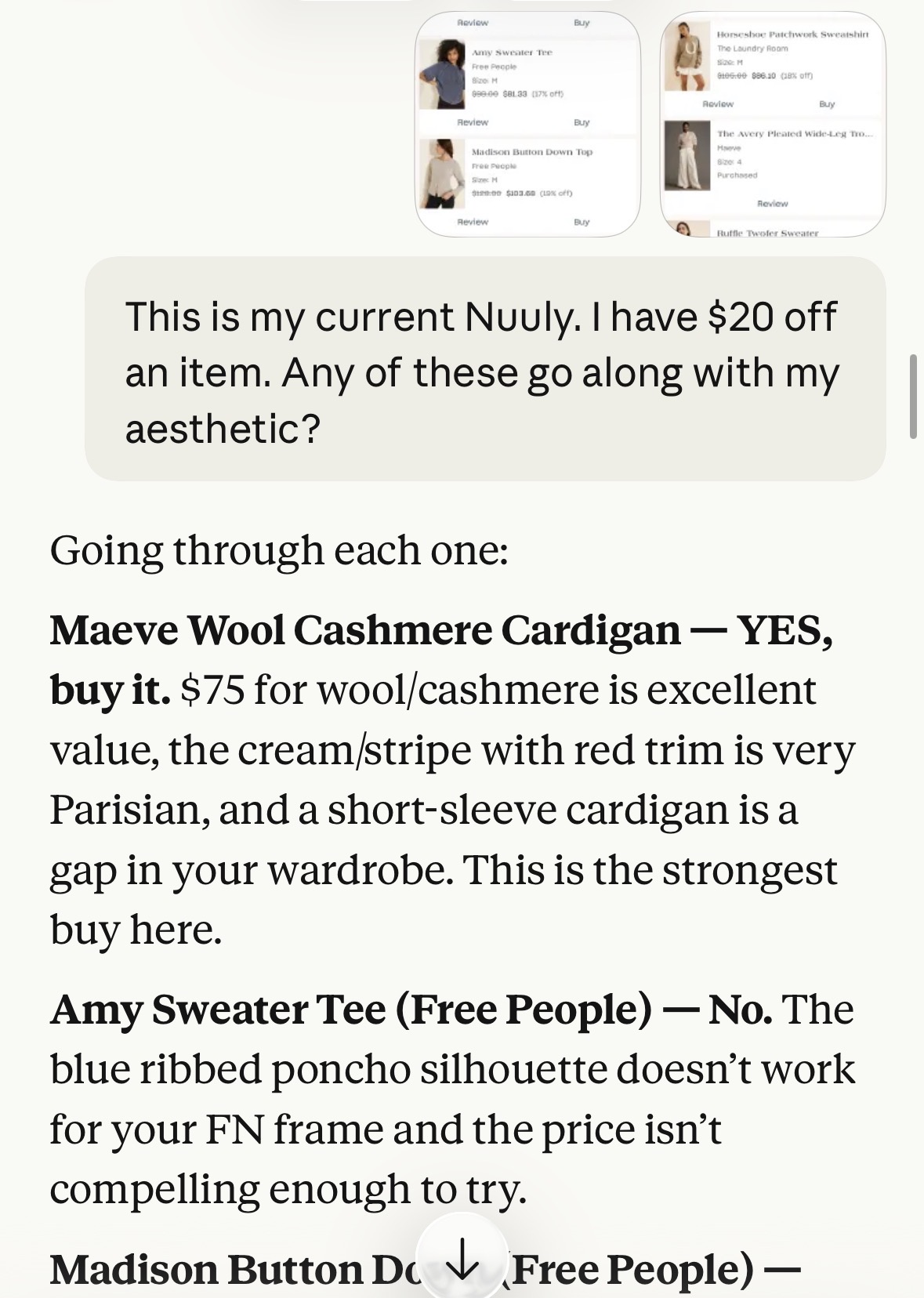Open the Madison Button Down Top product photo
924x1298 pixels.
(442, 174)
